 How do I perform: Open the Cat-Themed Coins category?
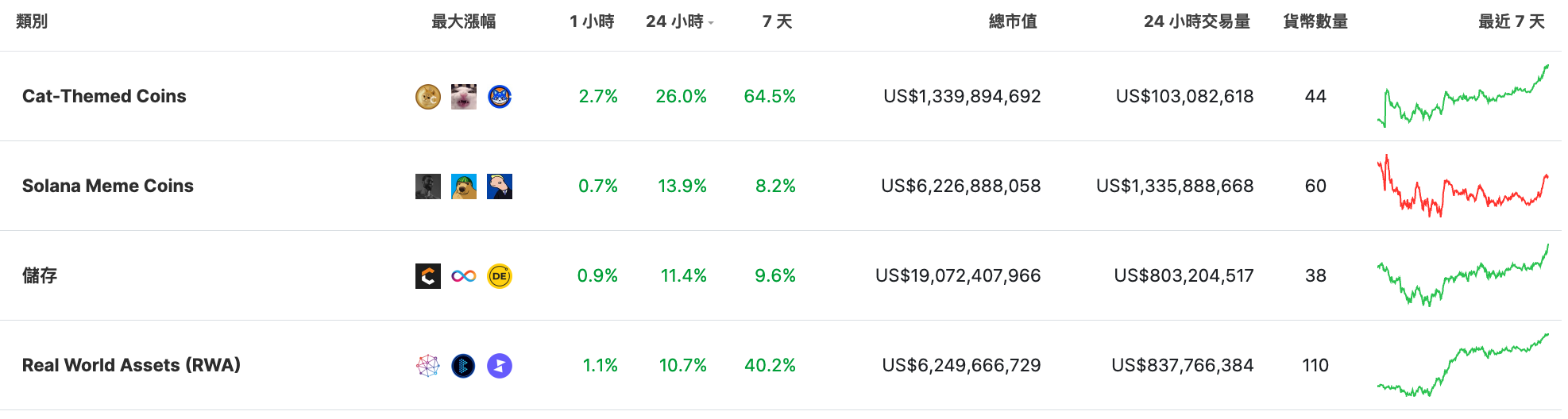(x=104, y=96)
